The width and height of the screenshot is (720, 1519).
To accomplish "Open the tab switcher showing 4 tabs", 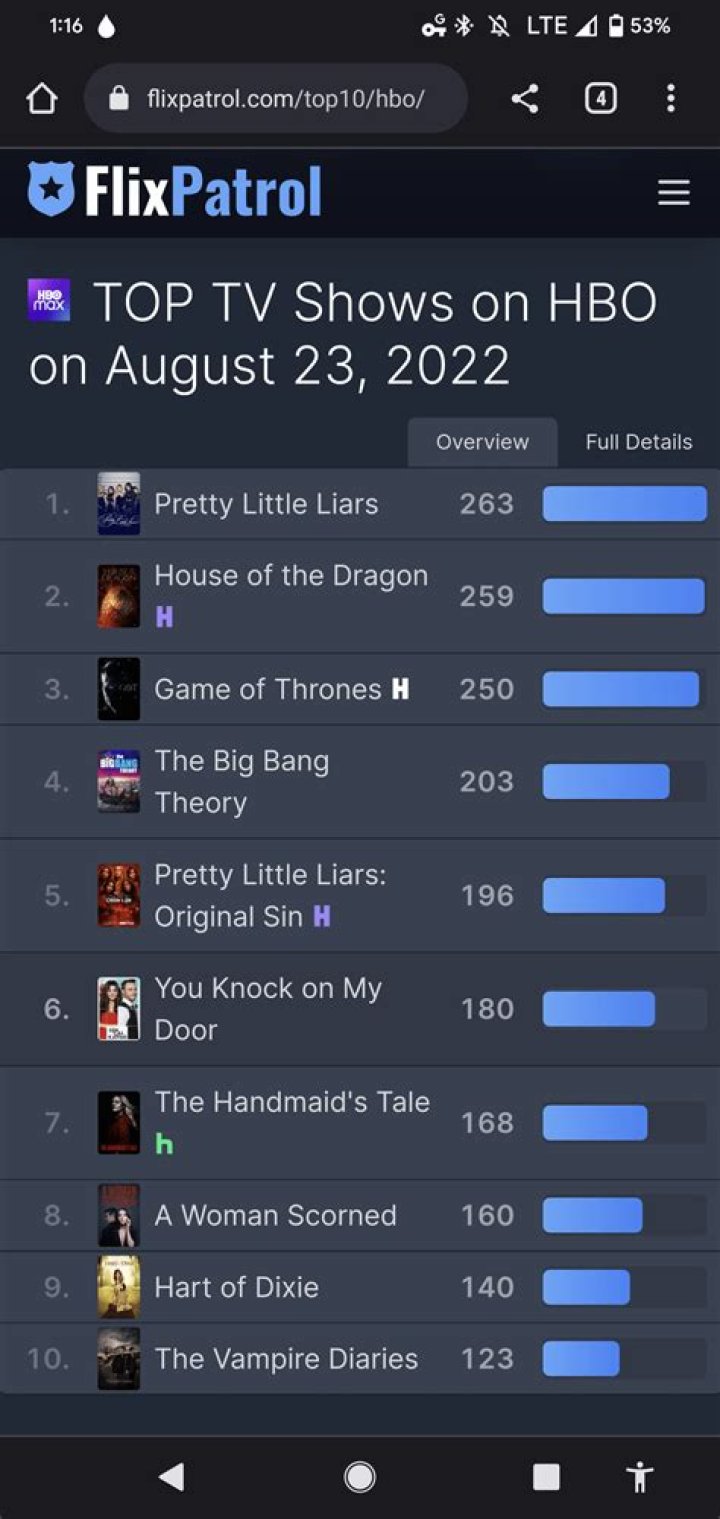I will coord(600,98).
